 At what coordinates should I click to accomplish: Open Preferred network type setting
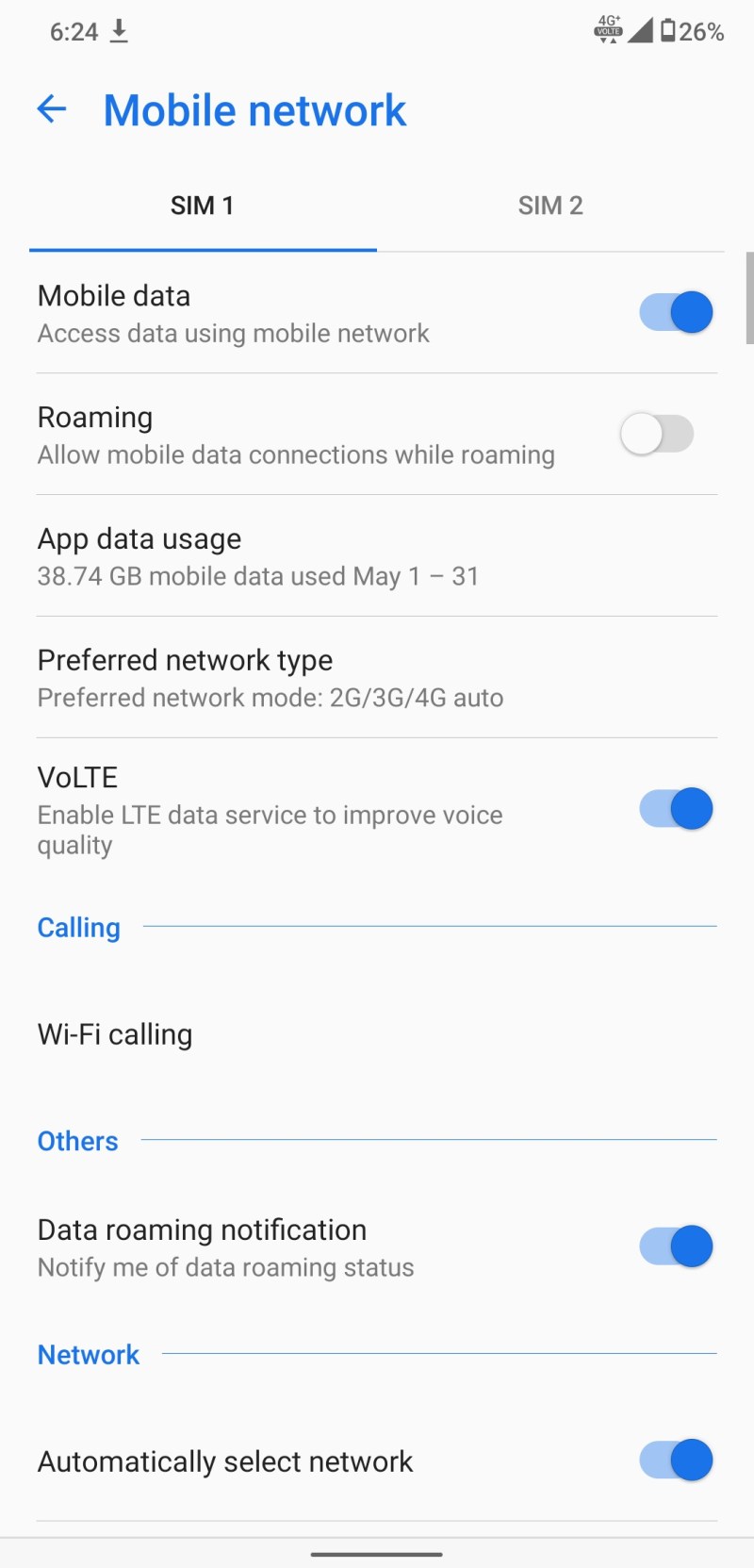pyautogui.click(x=377, y=678)
